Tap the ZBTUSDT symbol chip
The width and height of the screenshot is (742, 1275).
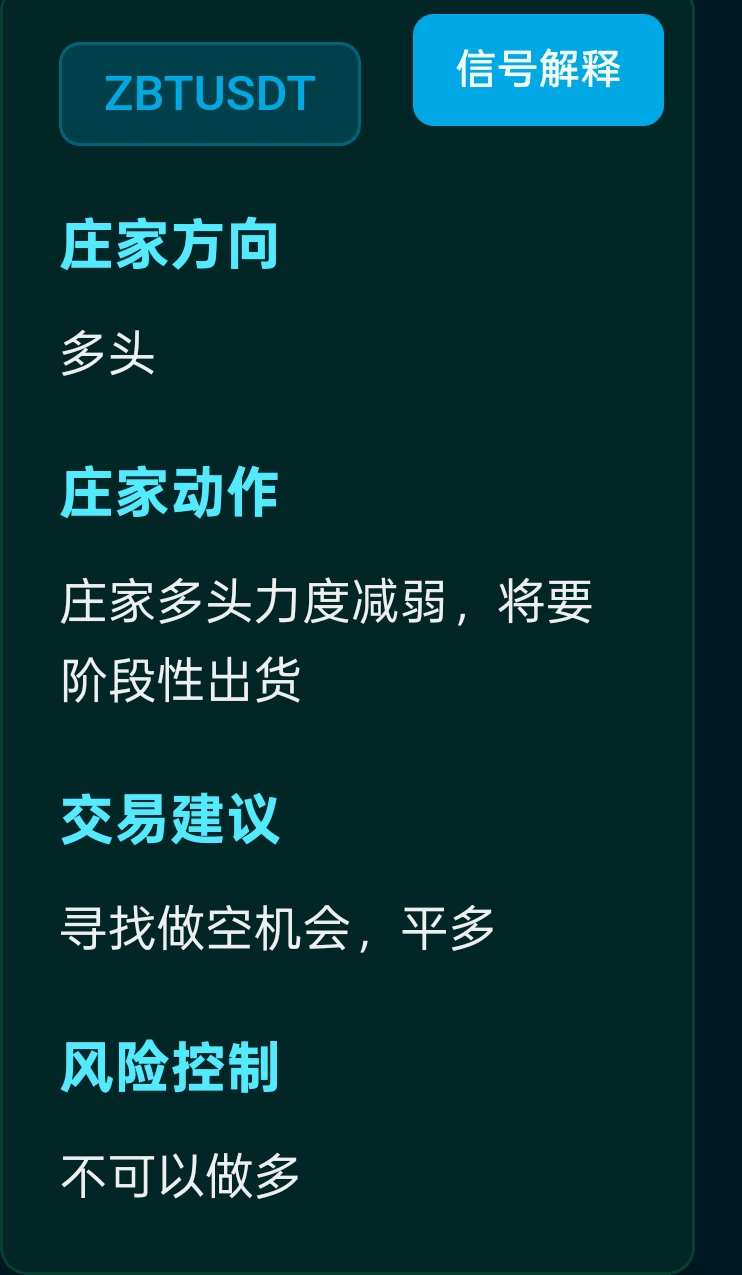tap(210, 94)
